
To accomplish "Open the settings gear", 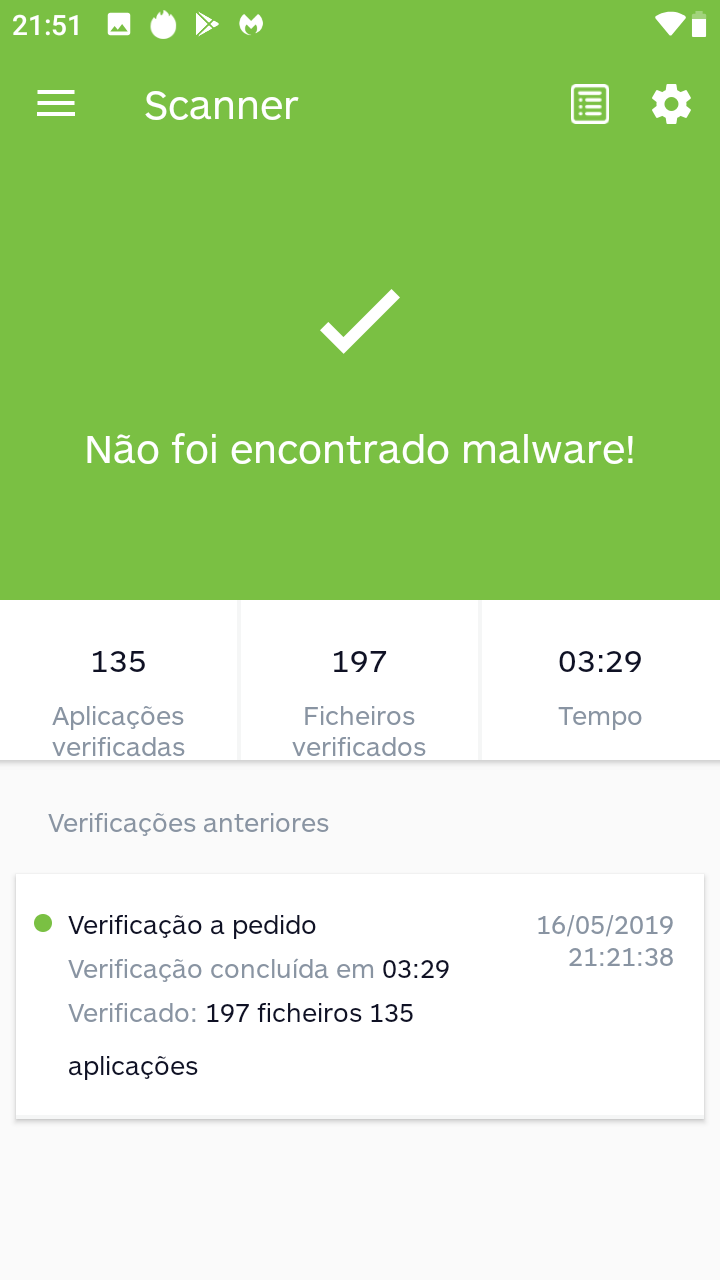I will point(671,104).
